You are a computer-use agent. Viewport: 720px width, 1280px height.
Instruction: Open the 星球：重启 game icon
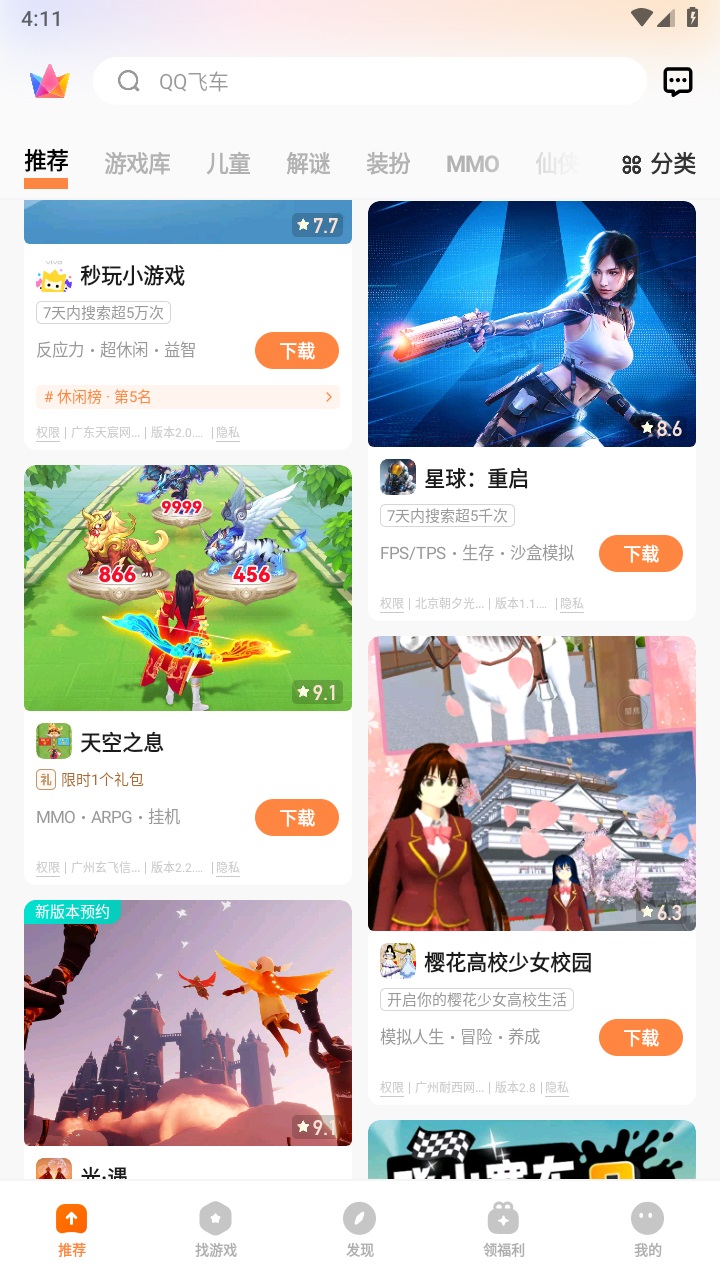click(398, 477)
